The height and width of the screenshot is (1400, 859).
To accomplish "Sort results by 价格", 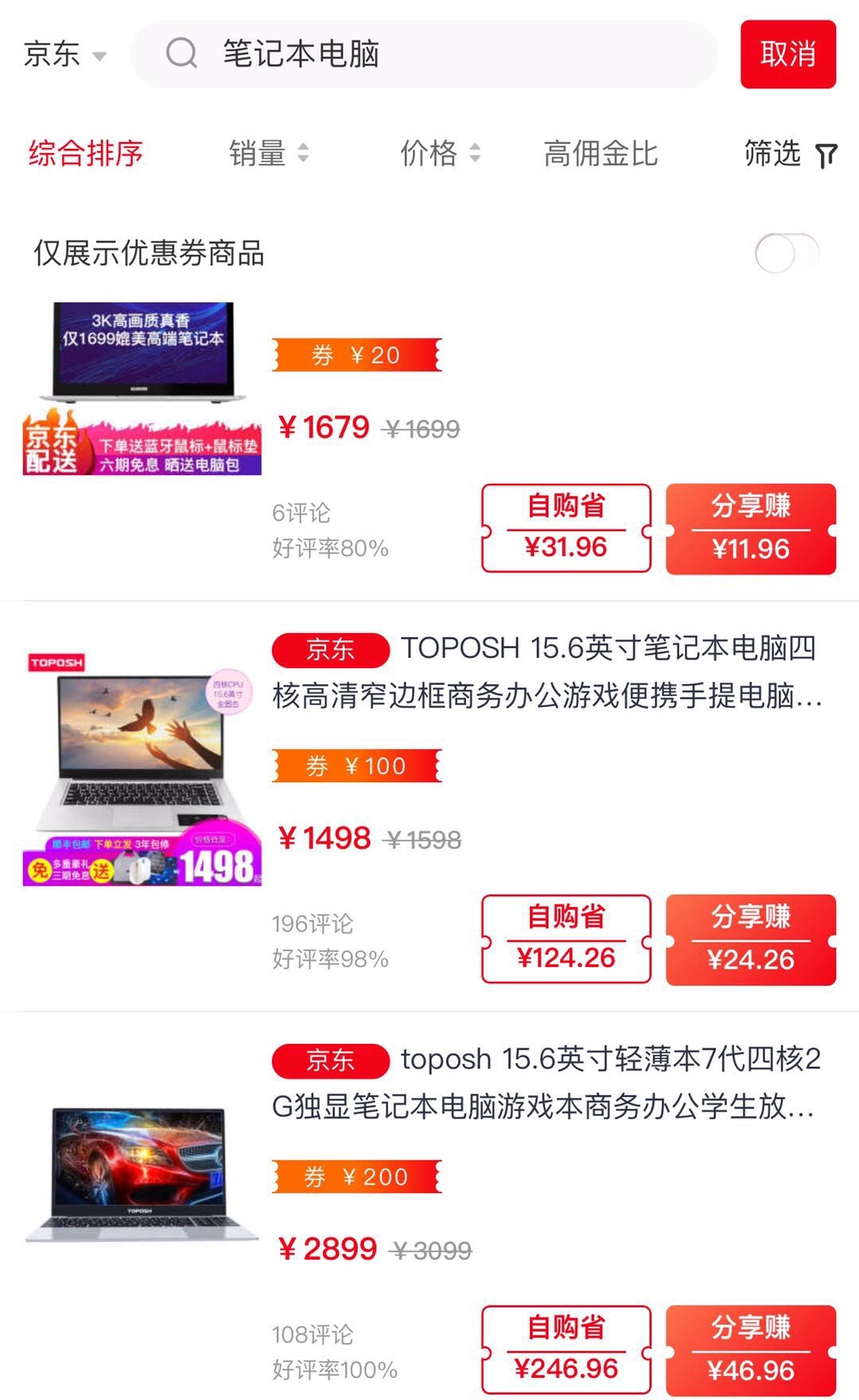I will pyautogui.click(x=440, y=153).
